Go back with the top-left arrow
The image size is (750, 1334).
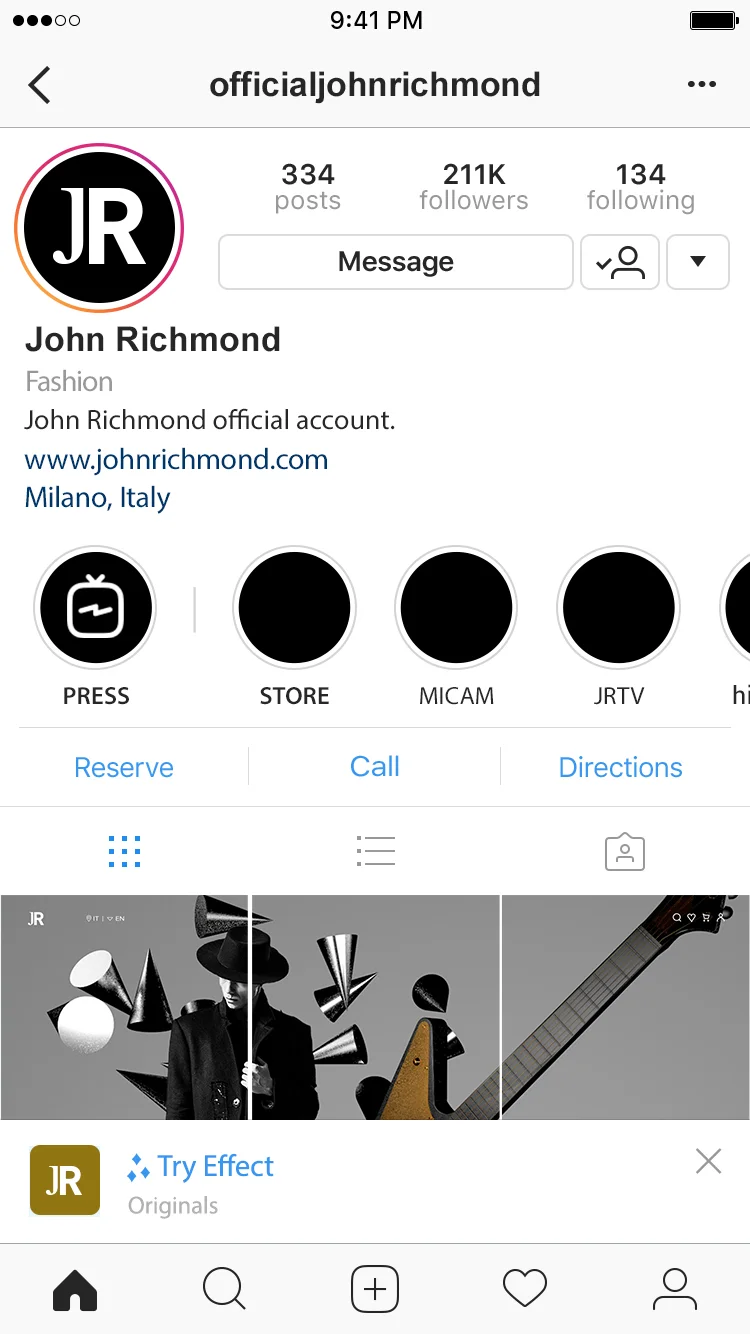click(x=40, y=85)
